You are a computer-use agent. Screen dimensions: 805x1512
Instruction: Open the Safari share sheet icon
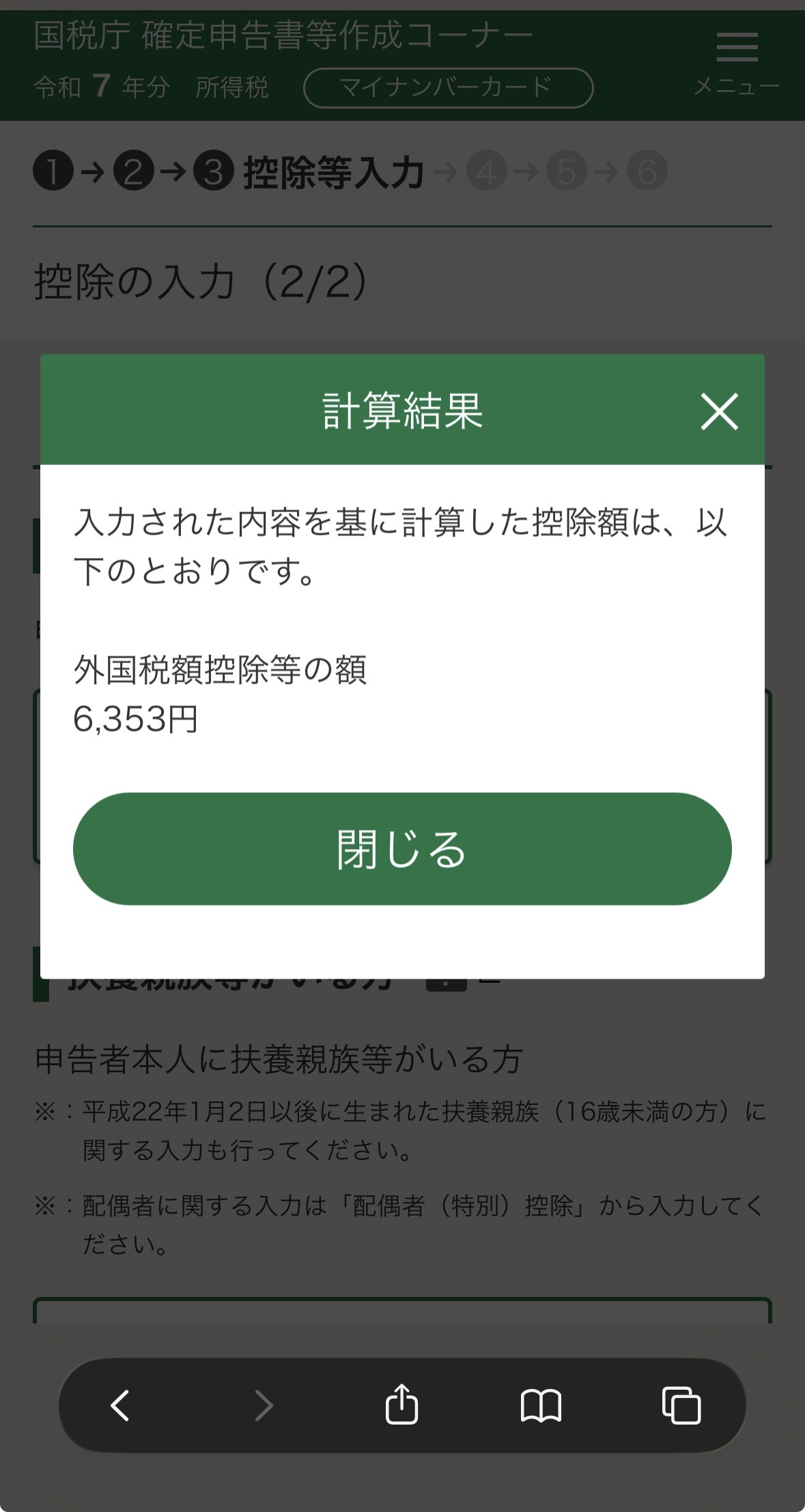(x=403, y=1403)
